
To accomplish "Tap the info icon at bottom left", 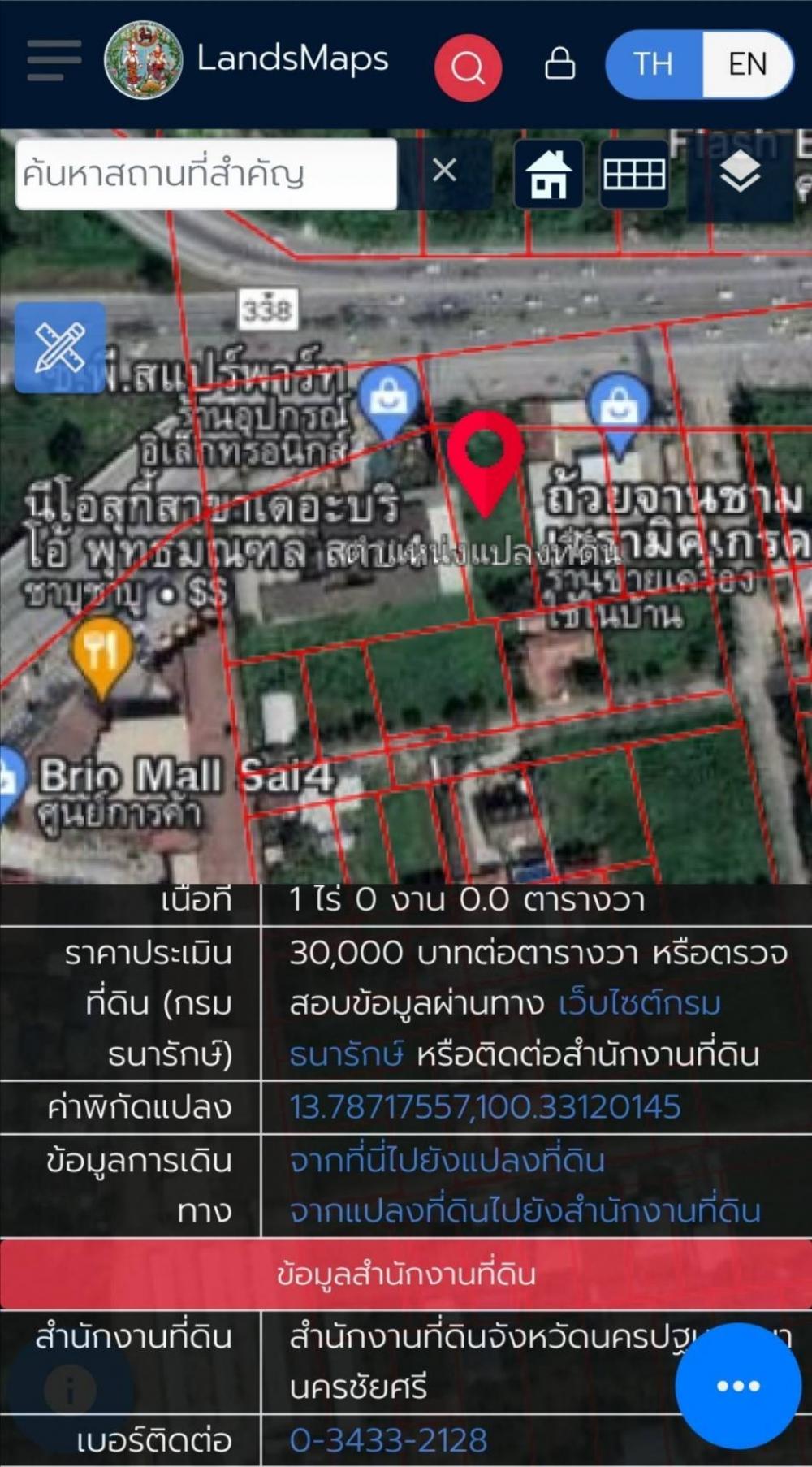I will pos(70,1389).
